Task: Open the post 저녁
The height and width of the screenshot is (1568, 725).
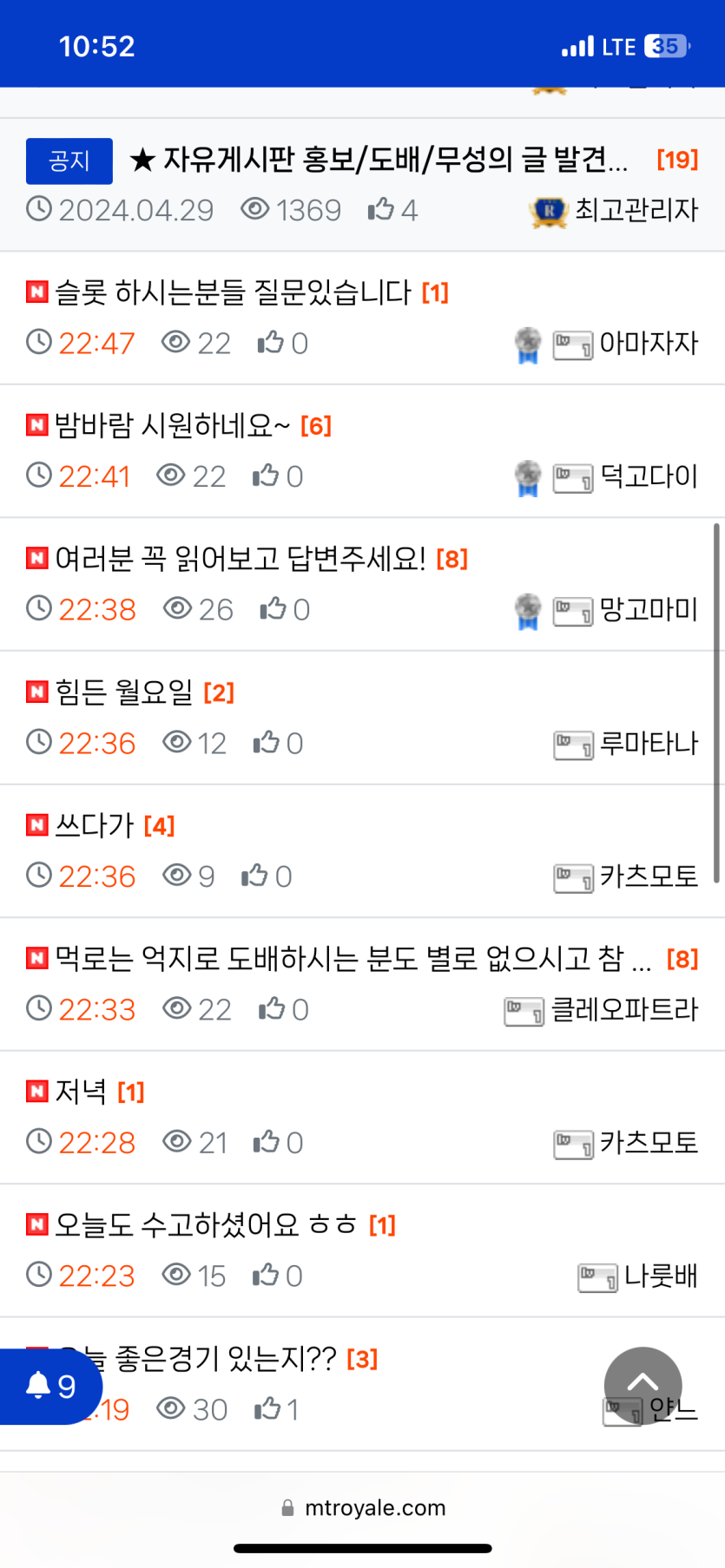Action: pyautogui.click(x=81, y=1092)
